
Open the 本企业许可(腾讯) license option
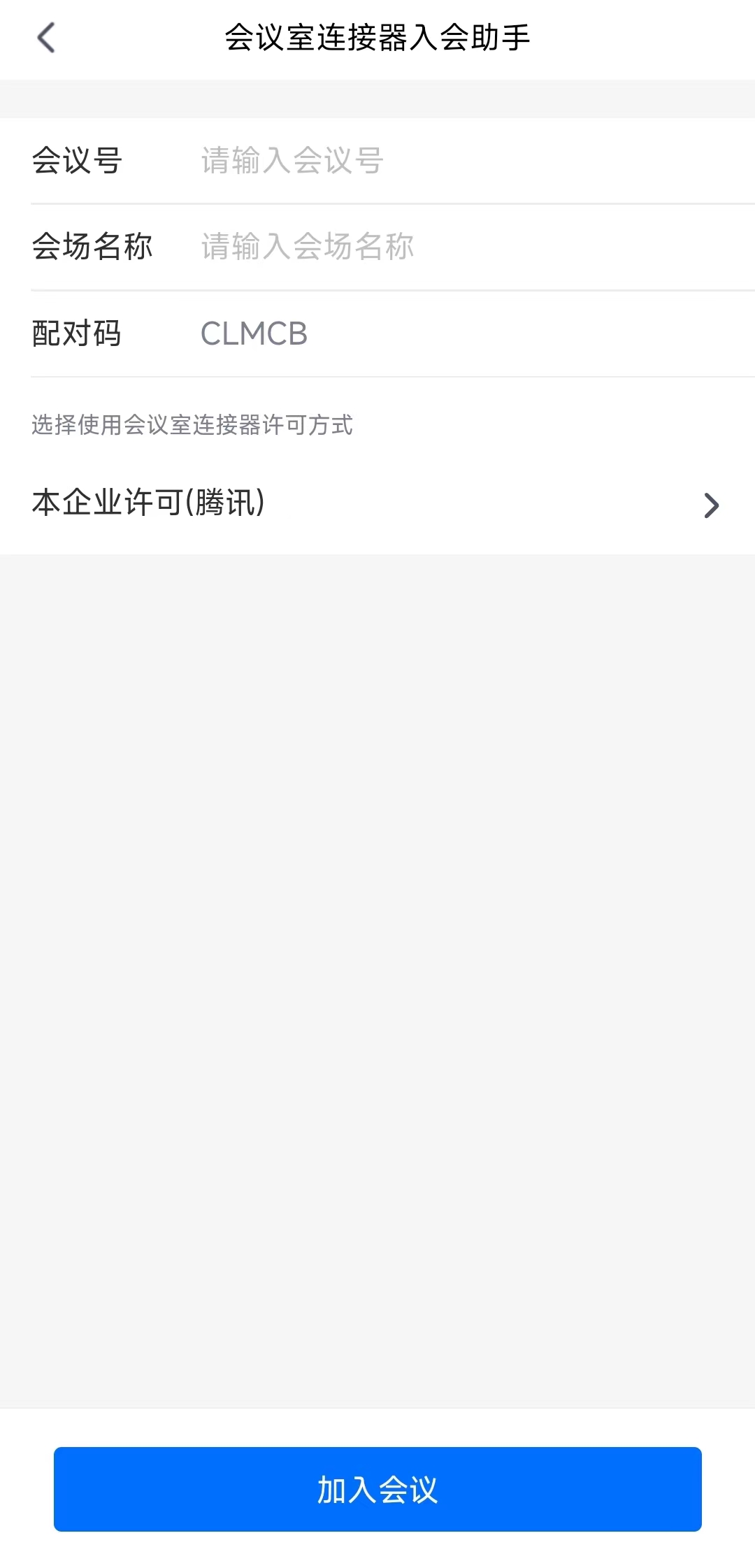click(x=377, y=503)
